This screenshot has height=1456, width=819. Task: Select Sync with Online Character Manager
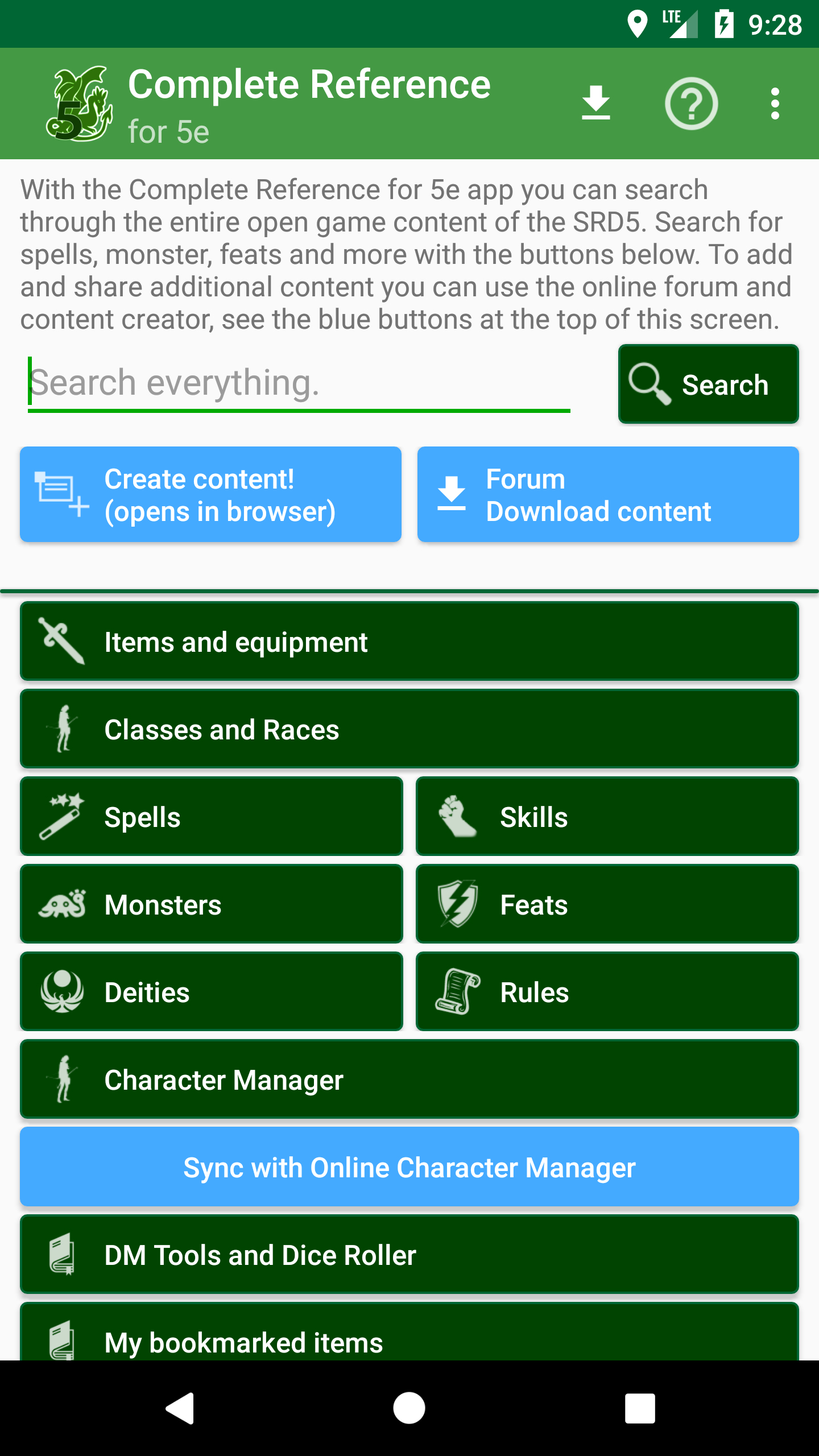[x=409, y=1167]
